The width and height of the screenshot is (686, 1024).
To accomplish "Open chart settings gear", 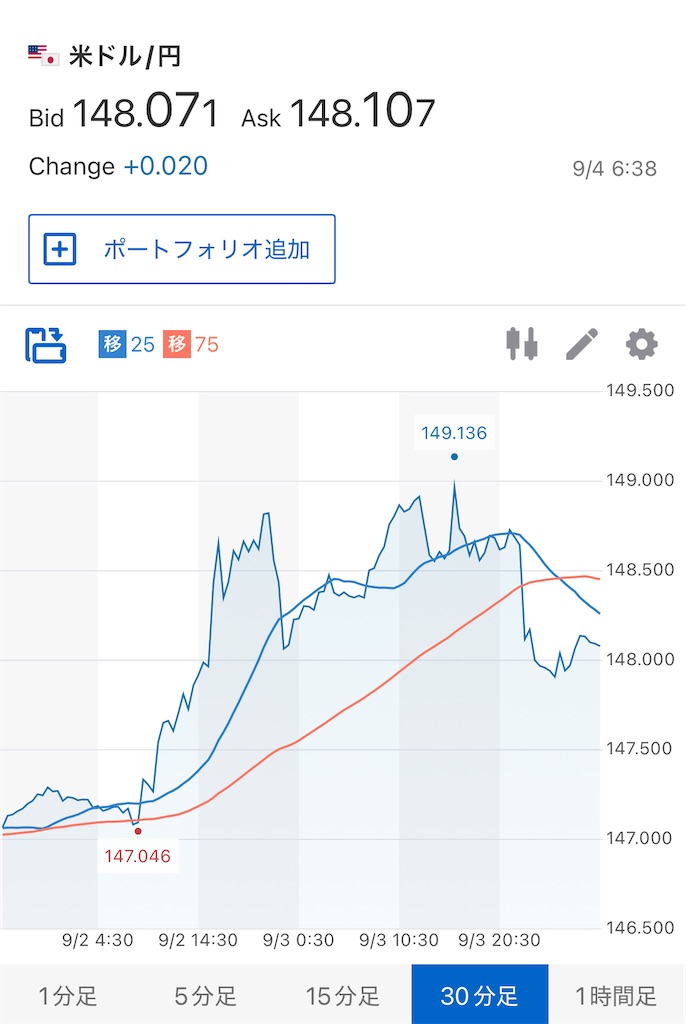I will click(641, 345).
